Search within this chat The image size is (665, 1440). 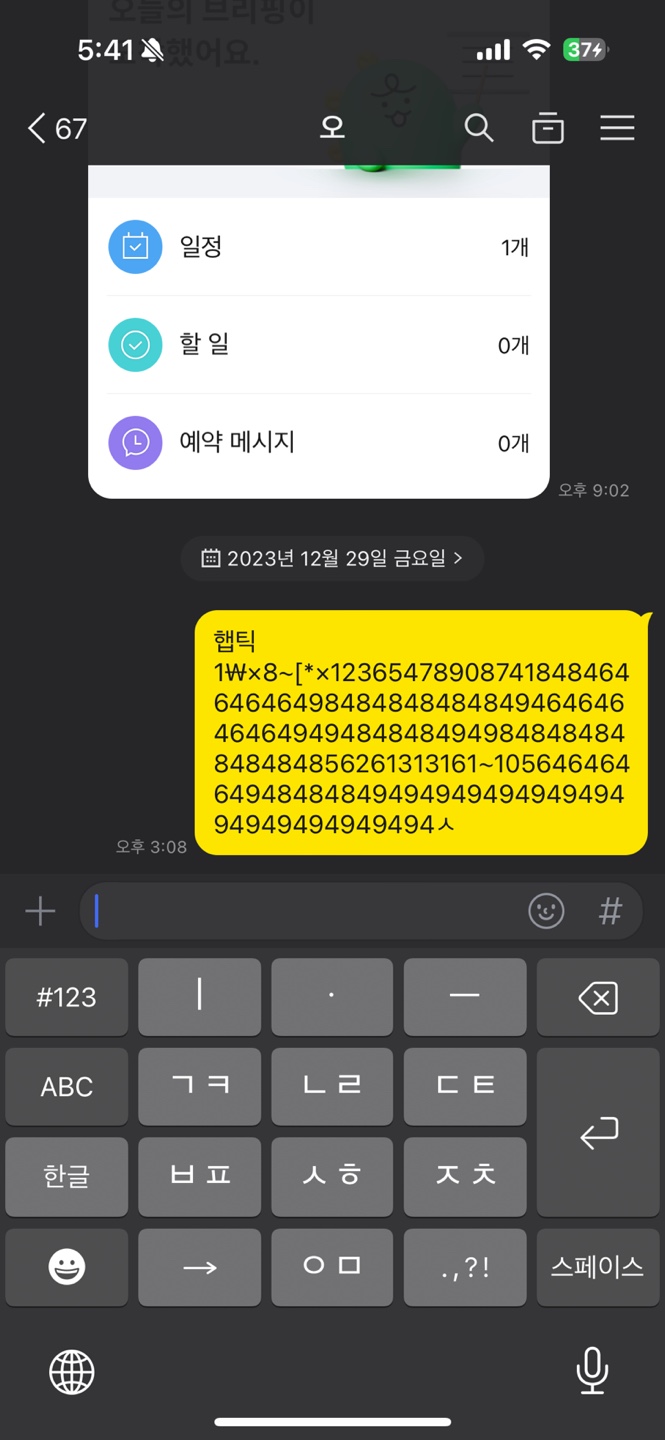pos(479,128)
